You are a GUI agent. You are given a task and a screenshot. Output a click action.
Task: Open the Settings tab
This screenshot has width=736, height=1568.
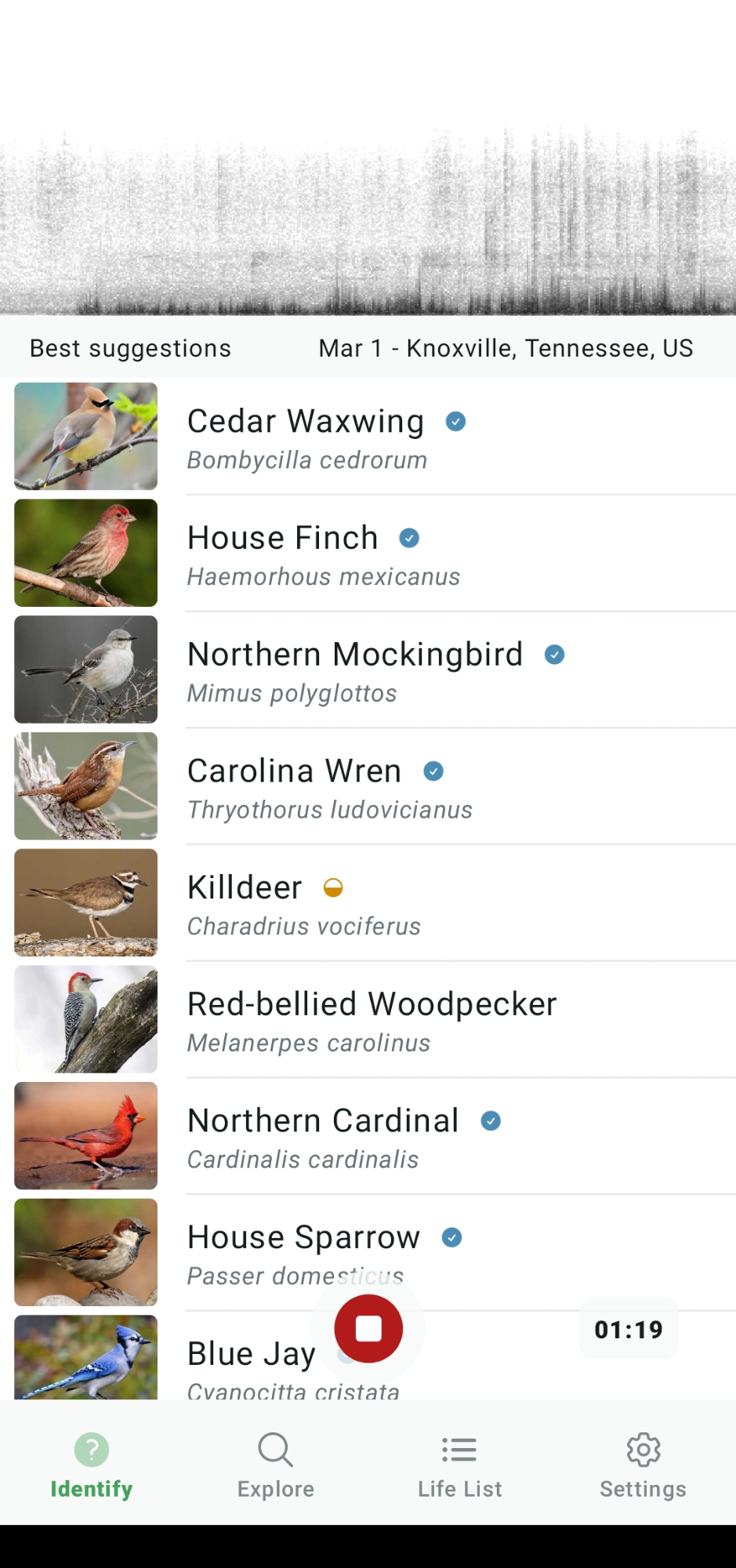pyautogui.click(x=643, y=1465)
